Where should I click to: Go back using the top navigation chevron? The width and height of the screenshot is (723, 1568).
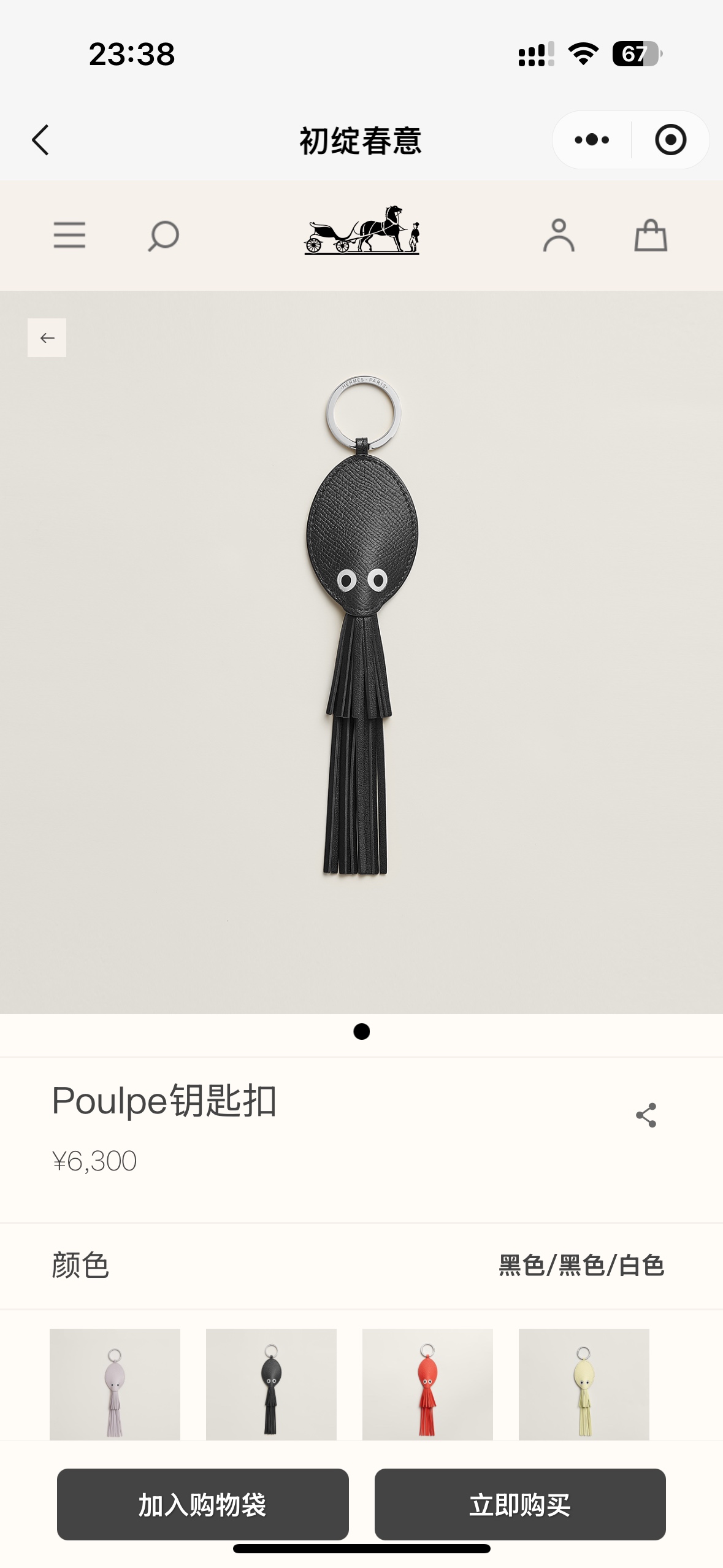coord(40,140)
